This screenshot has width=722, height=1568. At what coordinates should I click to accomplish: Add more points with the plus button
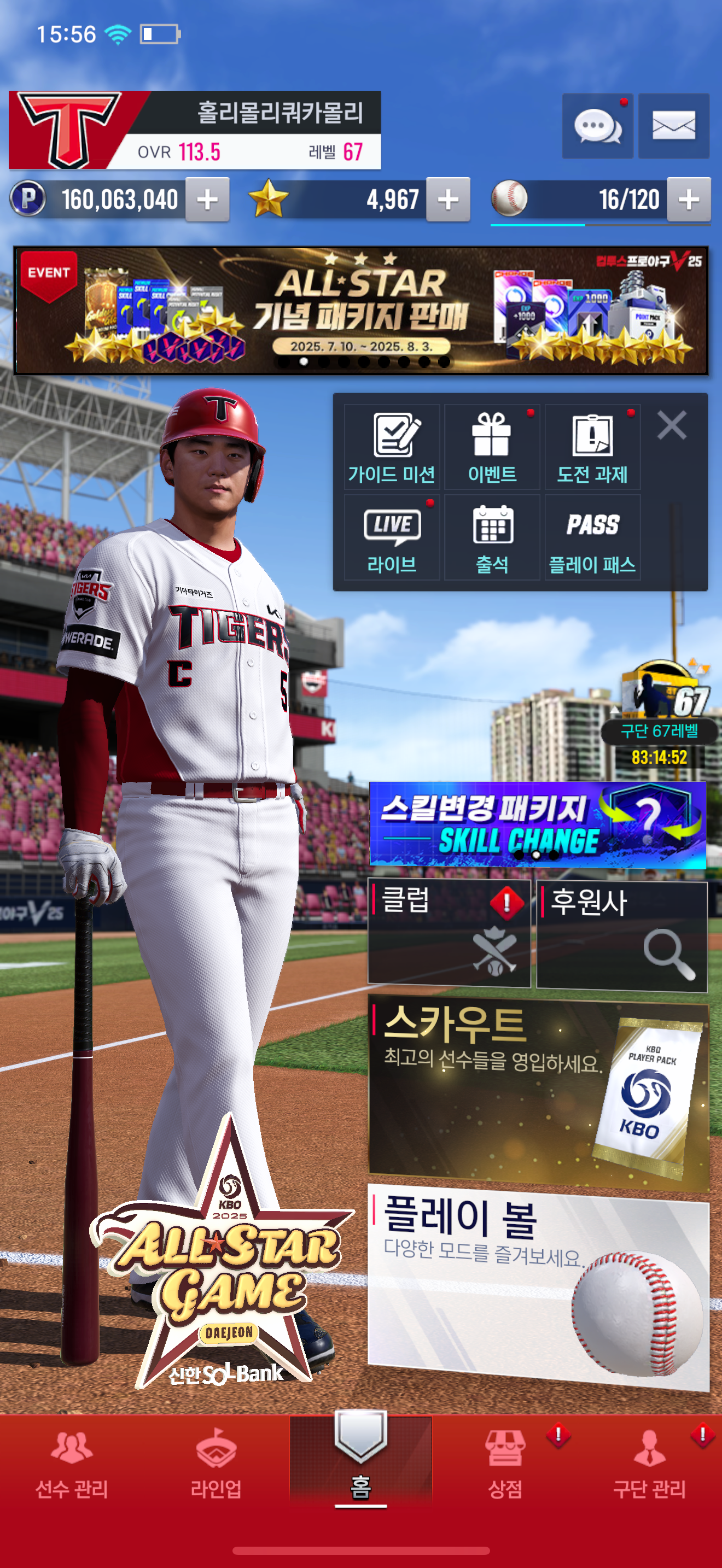207,199
